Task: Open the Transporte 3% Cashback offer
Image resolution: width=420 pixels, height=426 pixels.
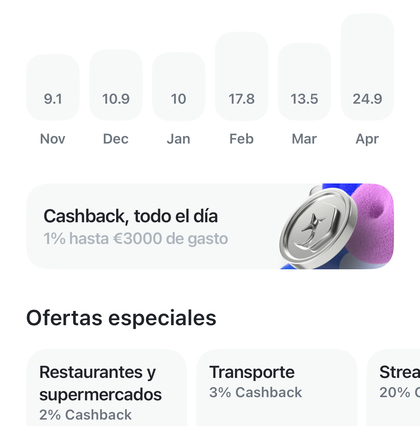Action: pos(277,388)
